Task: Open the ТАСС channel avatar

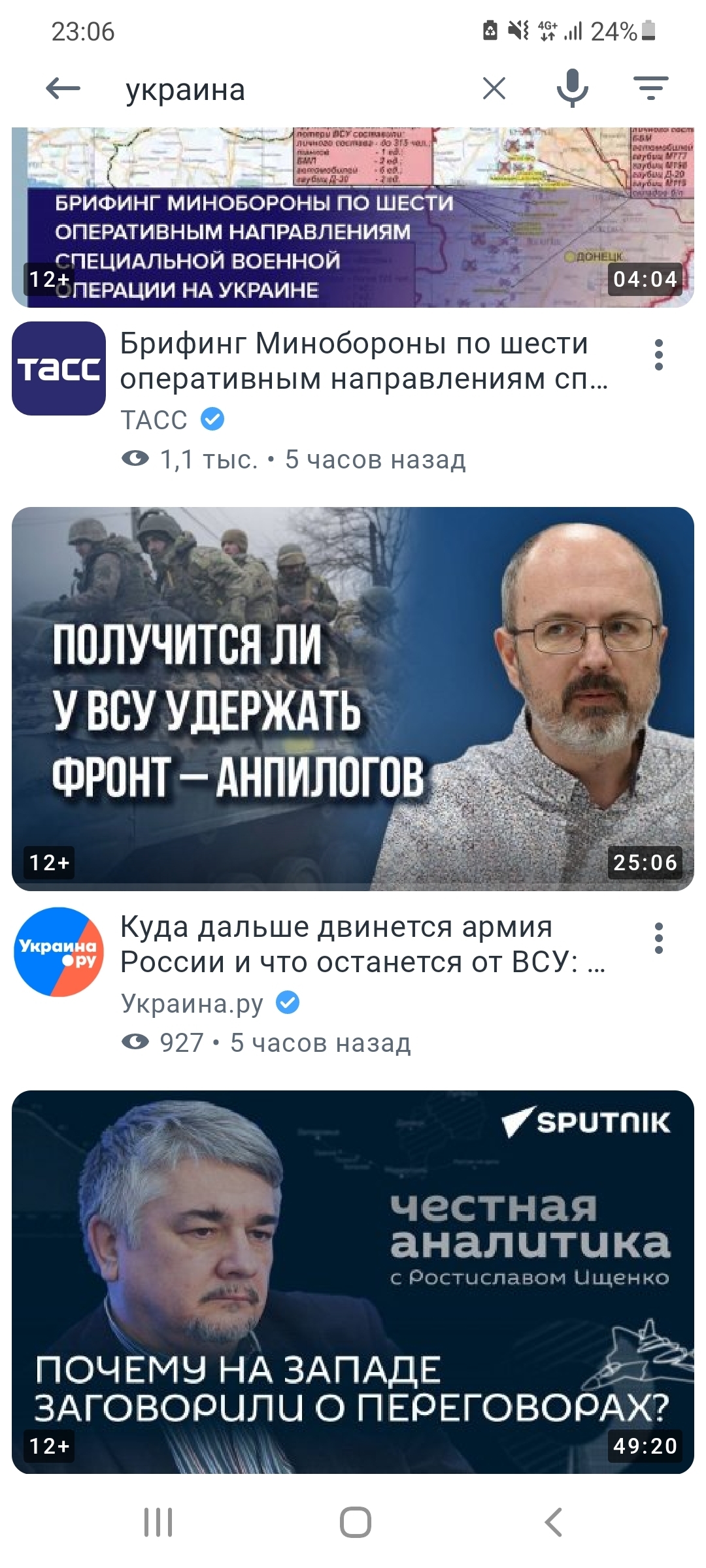Action: tap(59, 368)
